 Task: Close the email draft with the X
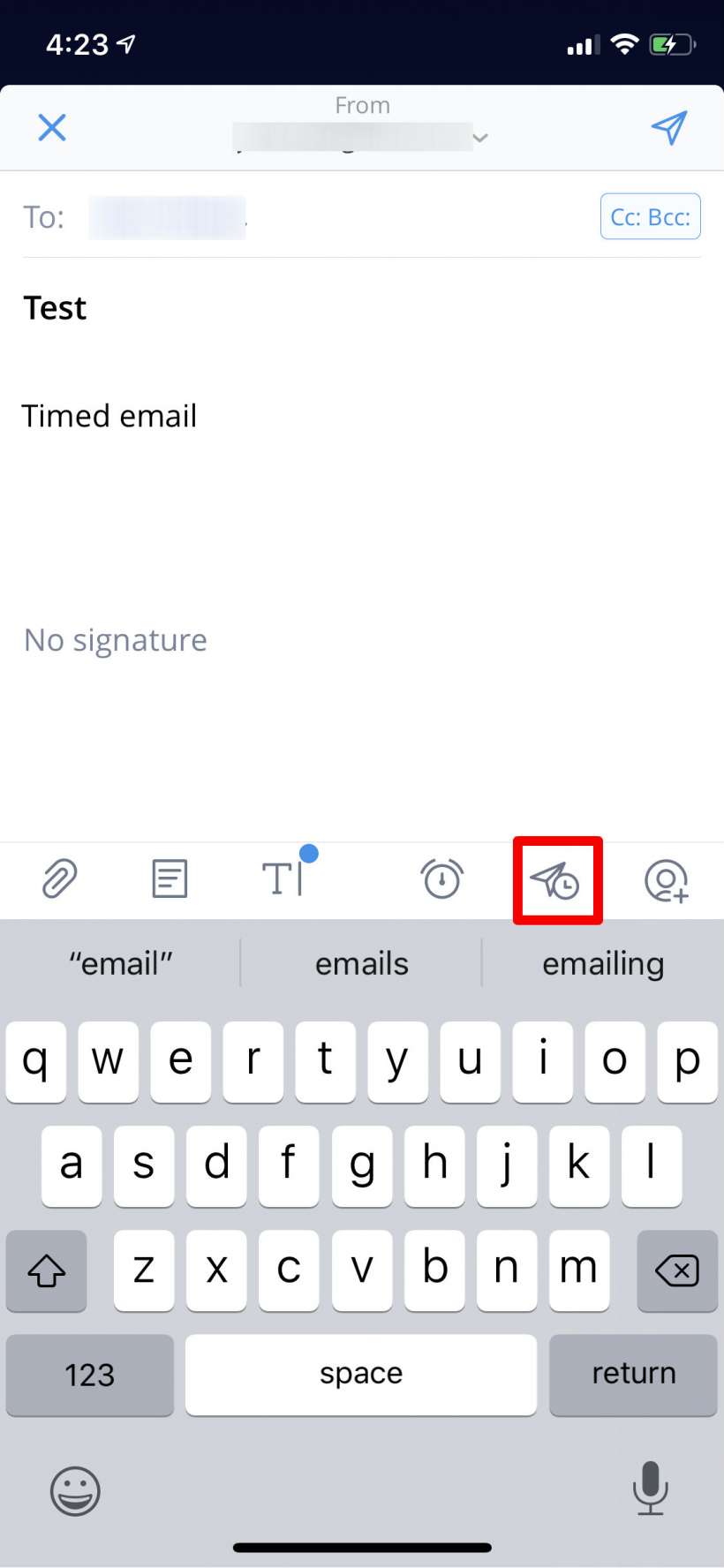point(52,128)
